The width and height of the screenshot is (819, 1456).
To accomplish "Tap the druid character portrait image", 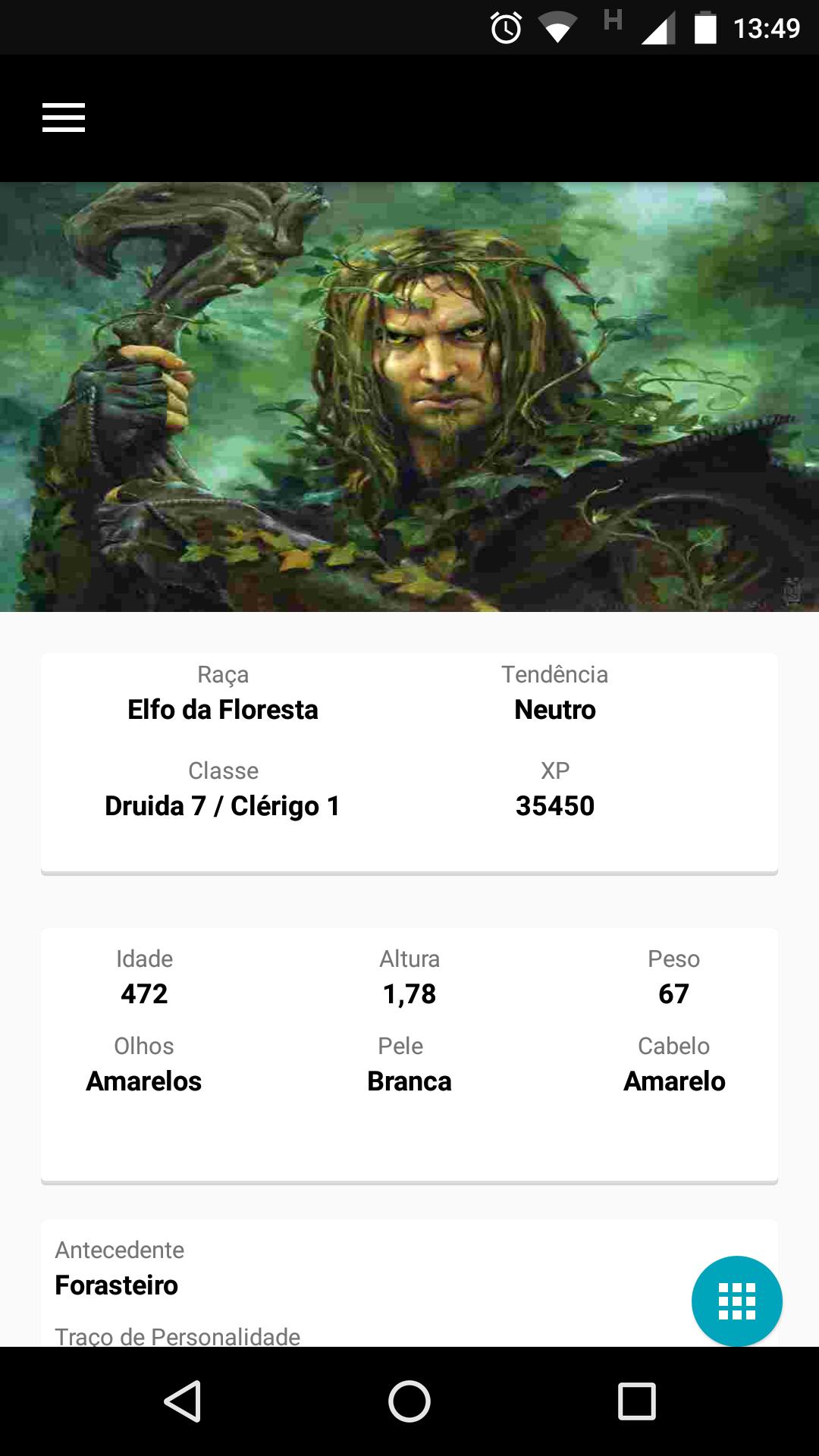I will pos(409,397).
